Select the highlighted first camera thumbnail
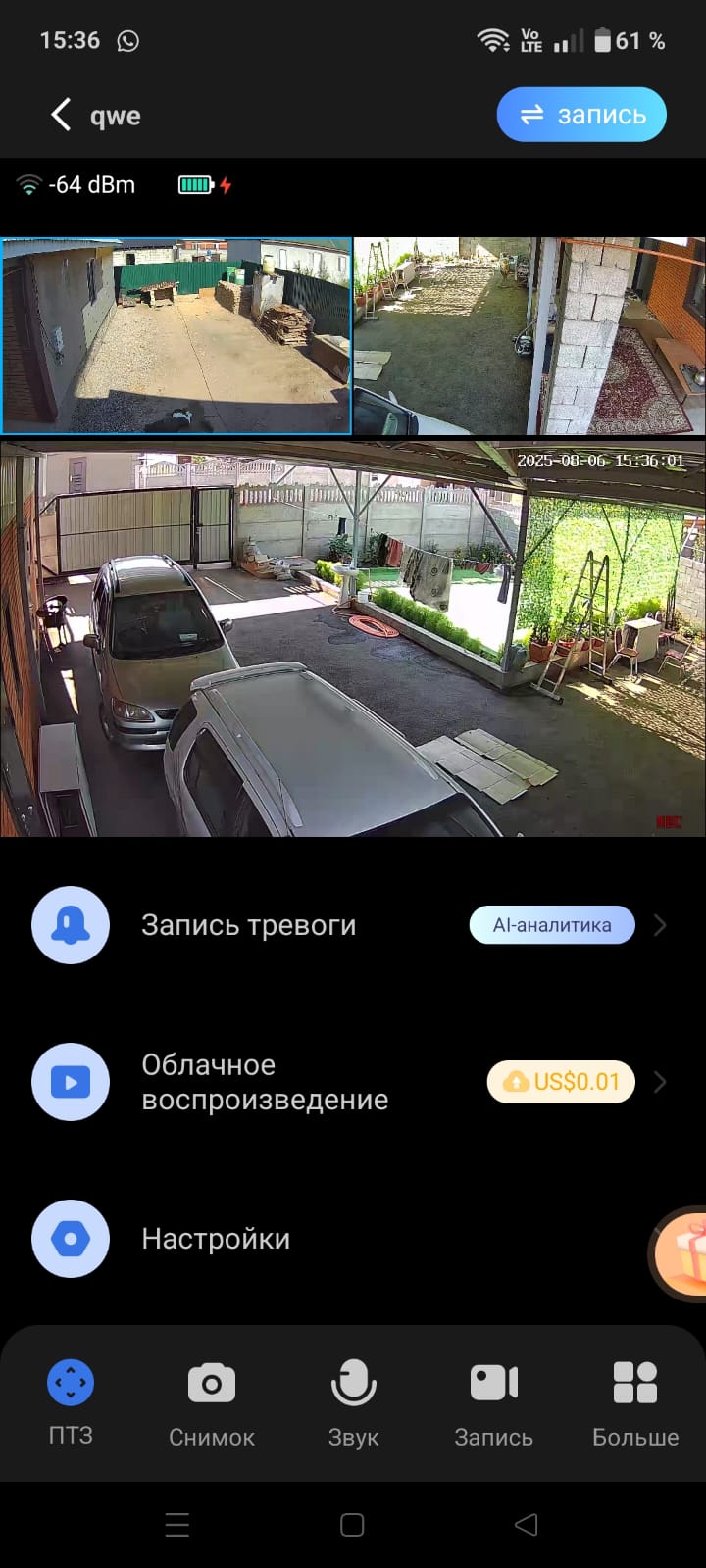Screen dimensions: 706x1568 tap(176, 336)
